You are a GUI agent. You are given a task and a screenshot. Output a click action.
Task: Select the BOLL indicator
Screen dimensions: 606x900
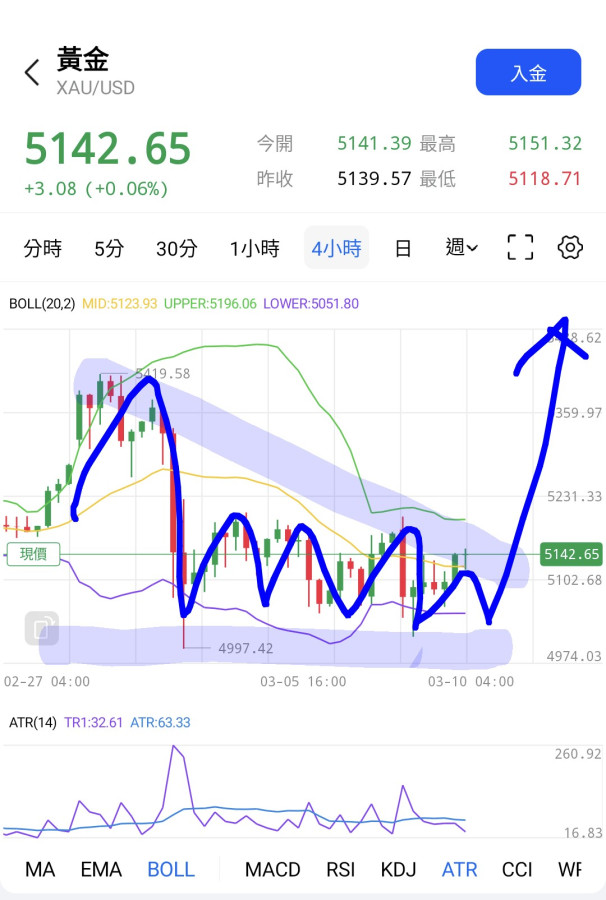[x=171, y=869]
